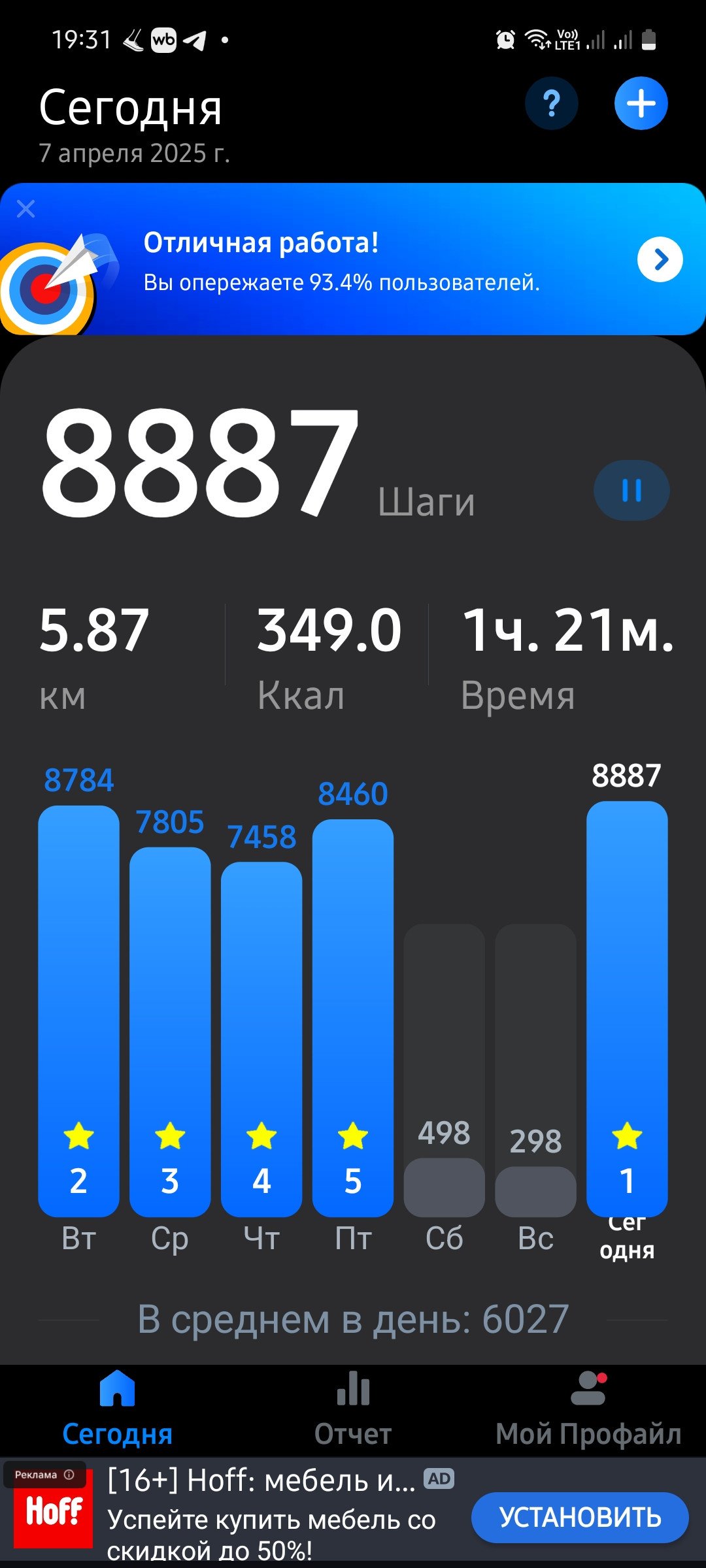Screen dimensions: 706x1568
Task: Select today's bar with 8887 steps
Action: pos(627,1009)
